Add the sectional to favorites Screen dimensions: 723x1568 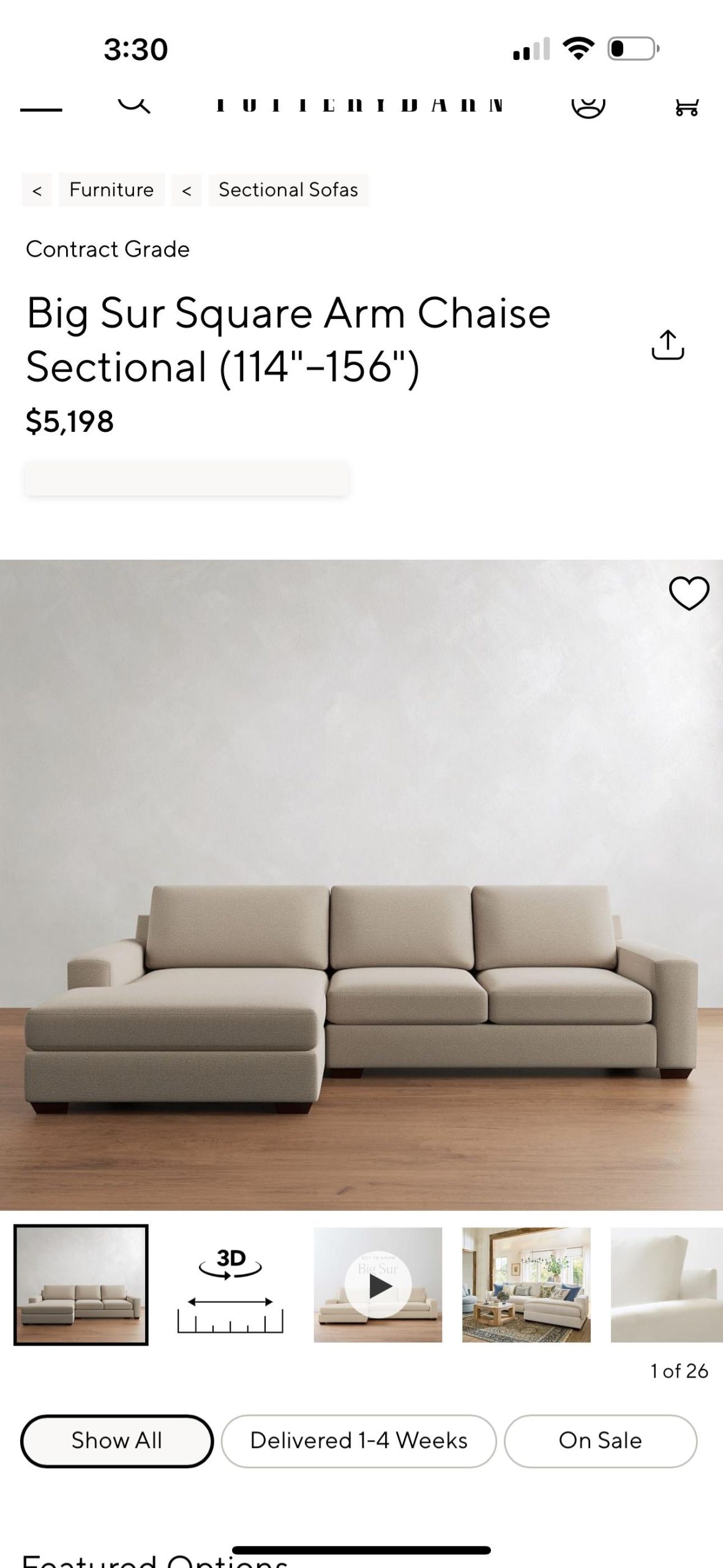point(689,594)
